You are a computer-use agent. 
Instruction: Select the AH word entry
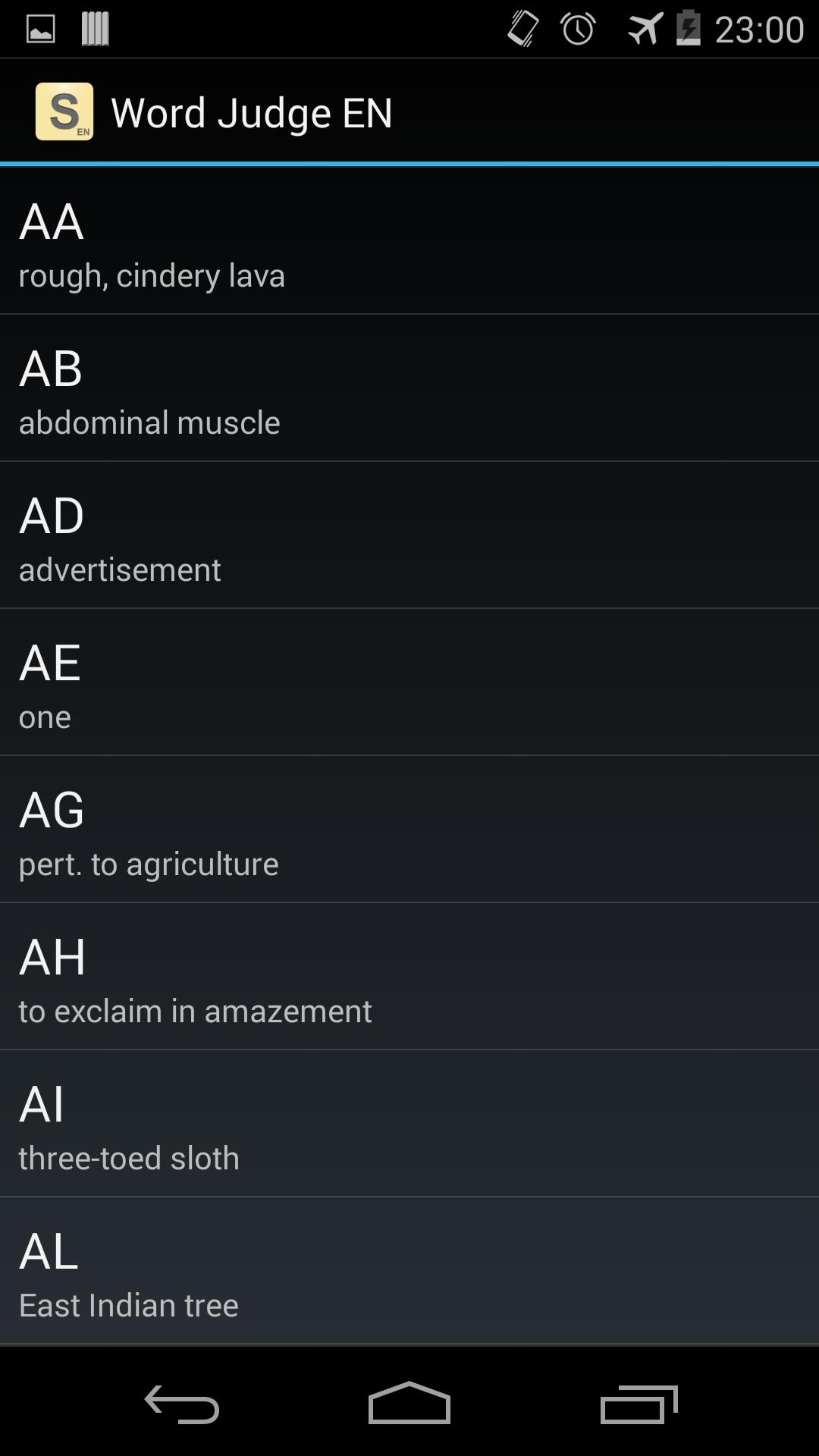(x=409, y=977)
